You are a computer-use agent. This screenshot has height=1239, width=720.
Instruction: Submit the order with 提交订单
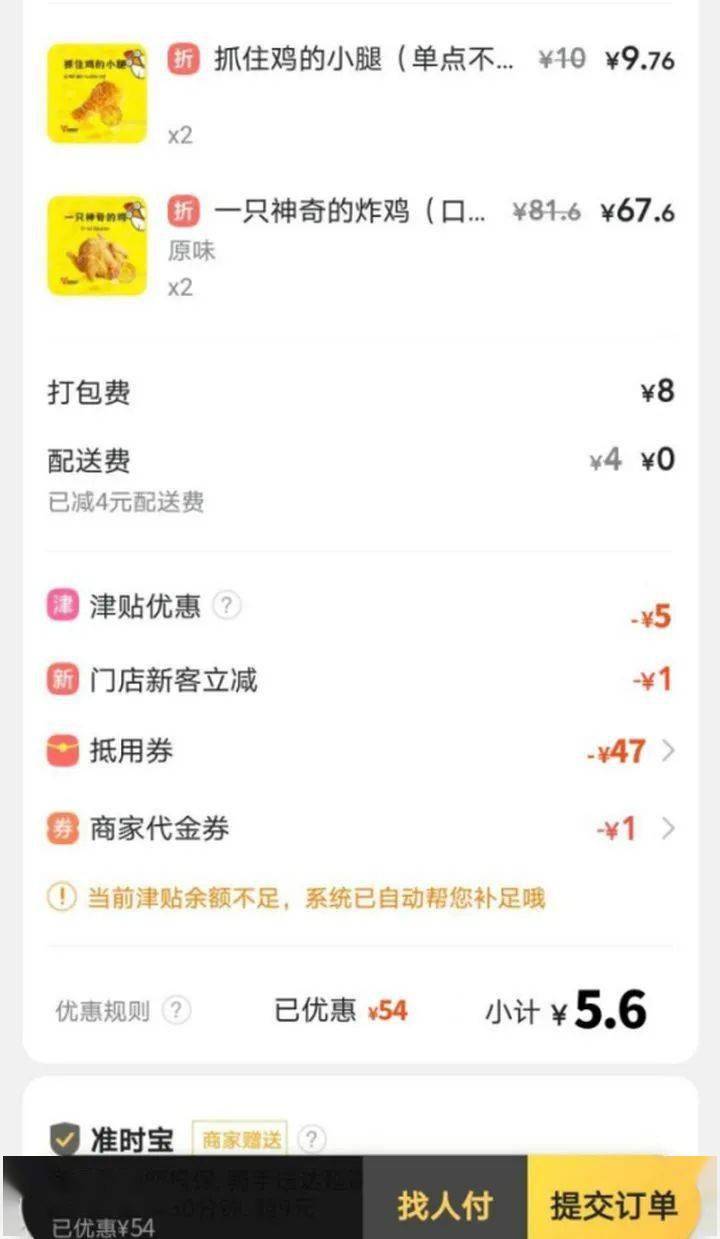(x=613, y=1205)
